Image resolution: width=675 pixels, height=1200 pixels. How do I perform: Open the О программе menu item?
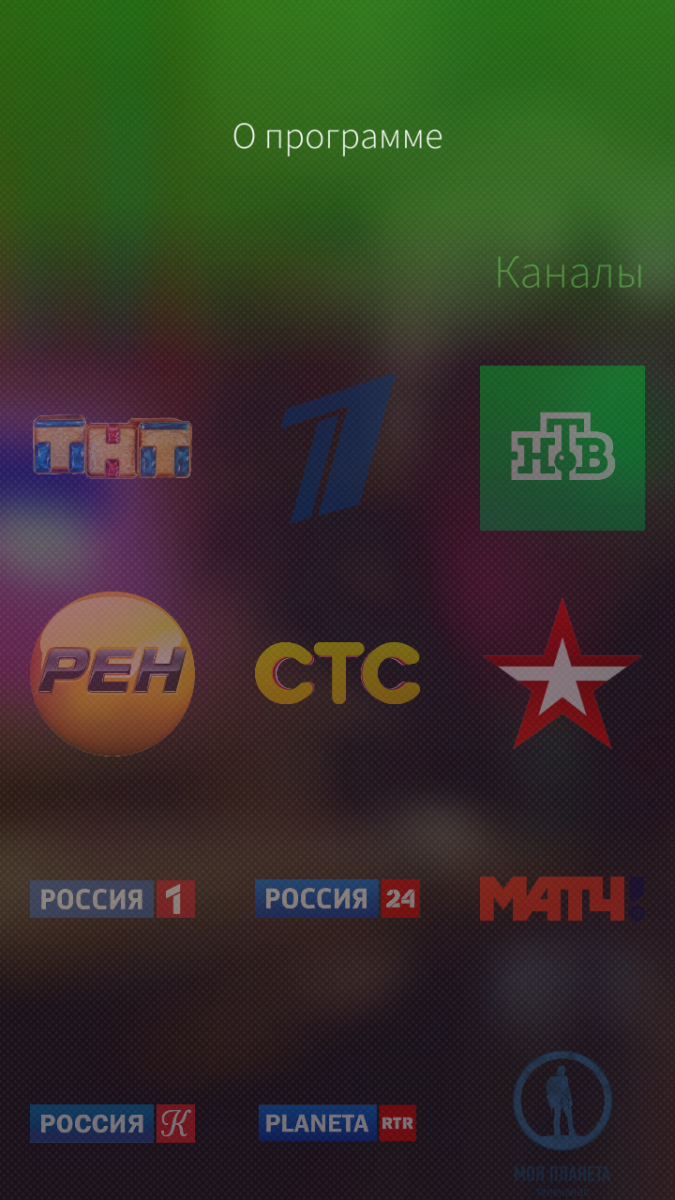pos(337,137)
